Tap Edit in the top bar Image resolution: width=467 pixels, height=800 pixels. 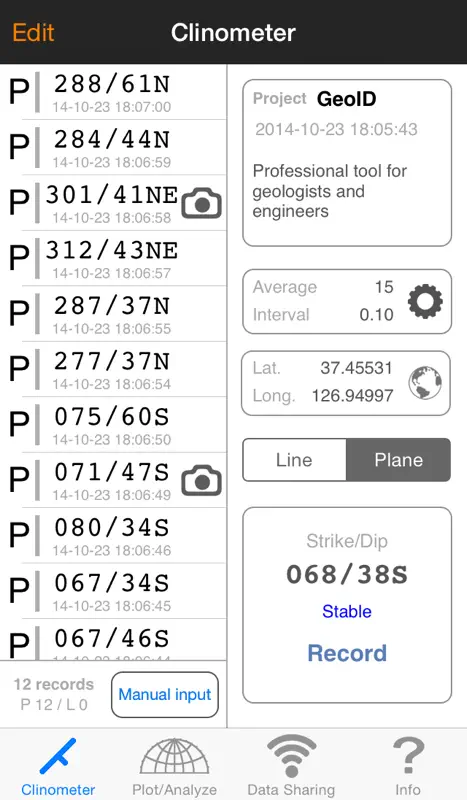tap(33, 33)
